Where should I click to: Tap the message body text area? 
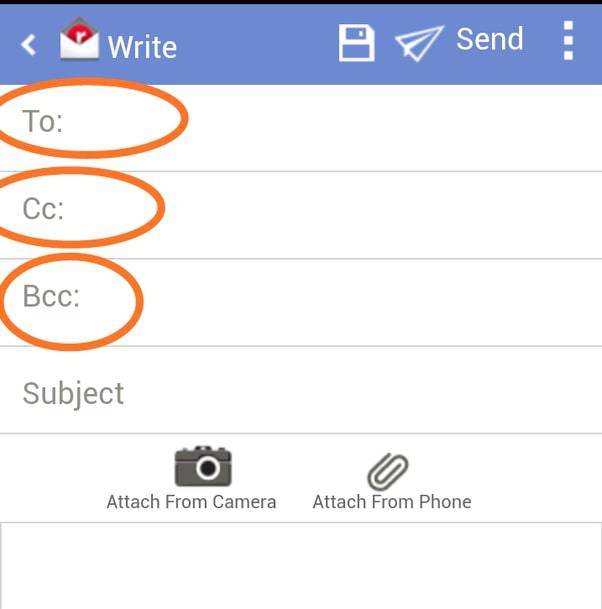[300, 566]
